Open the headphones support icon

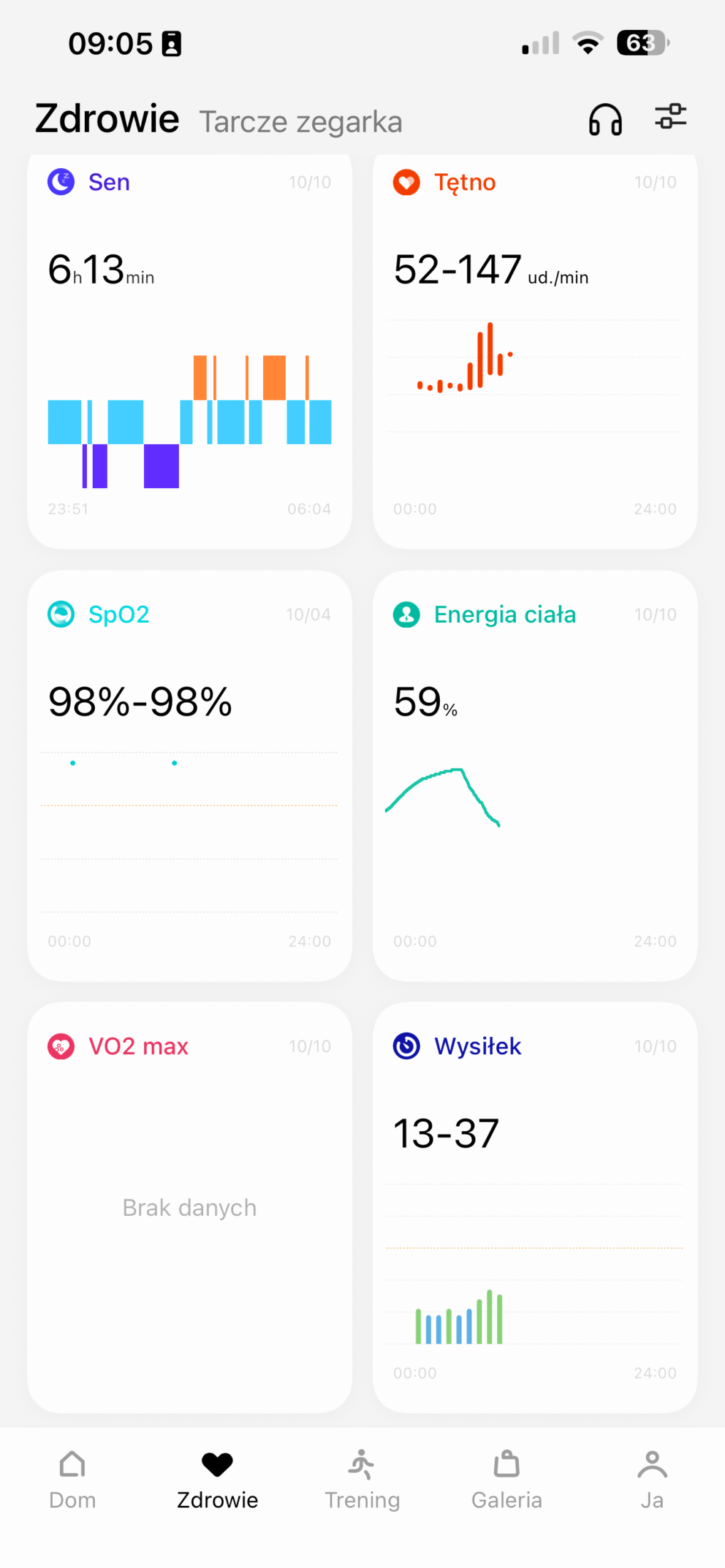(605, 119)
